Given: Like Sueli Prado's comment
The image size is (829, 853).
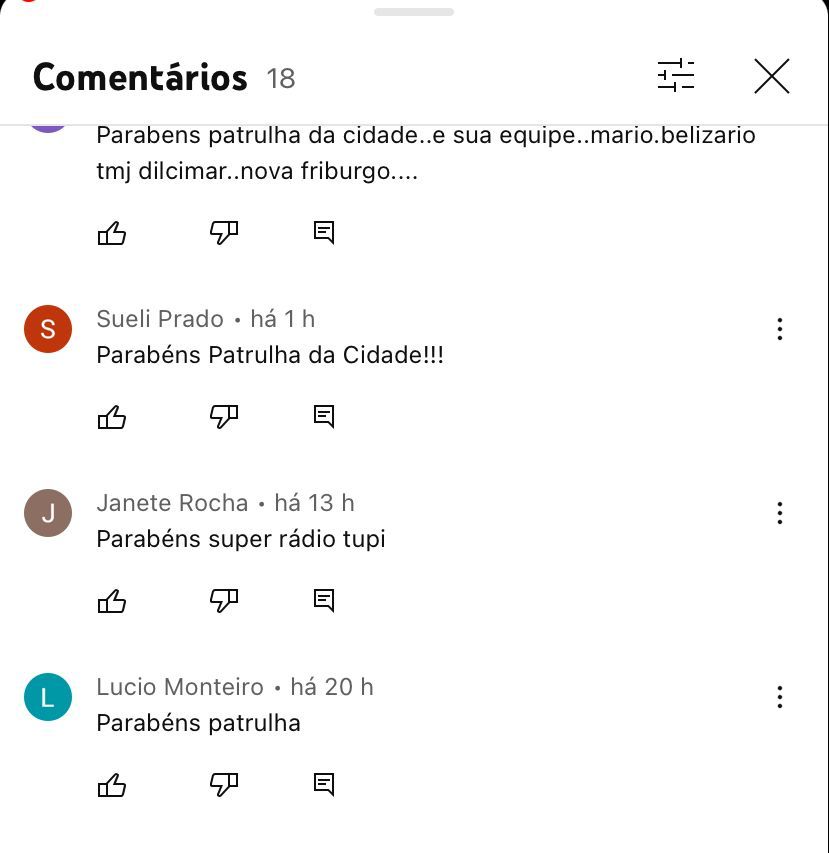Looking at the screenshot, I should (x=112, y=417).
